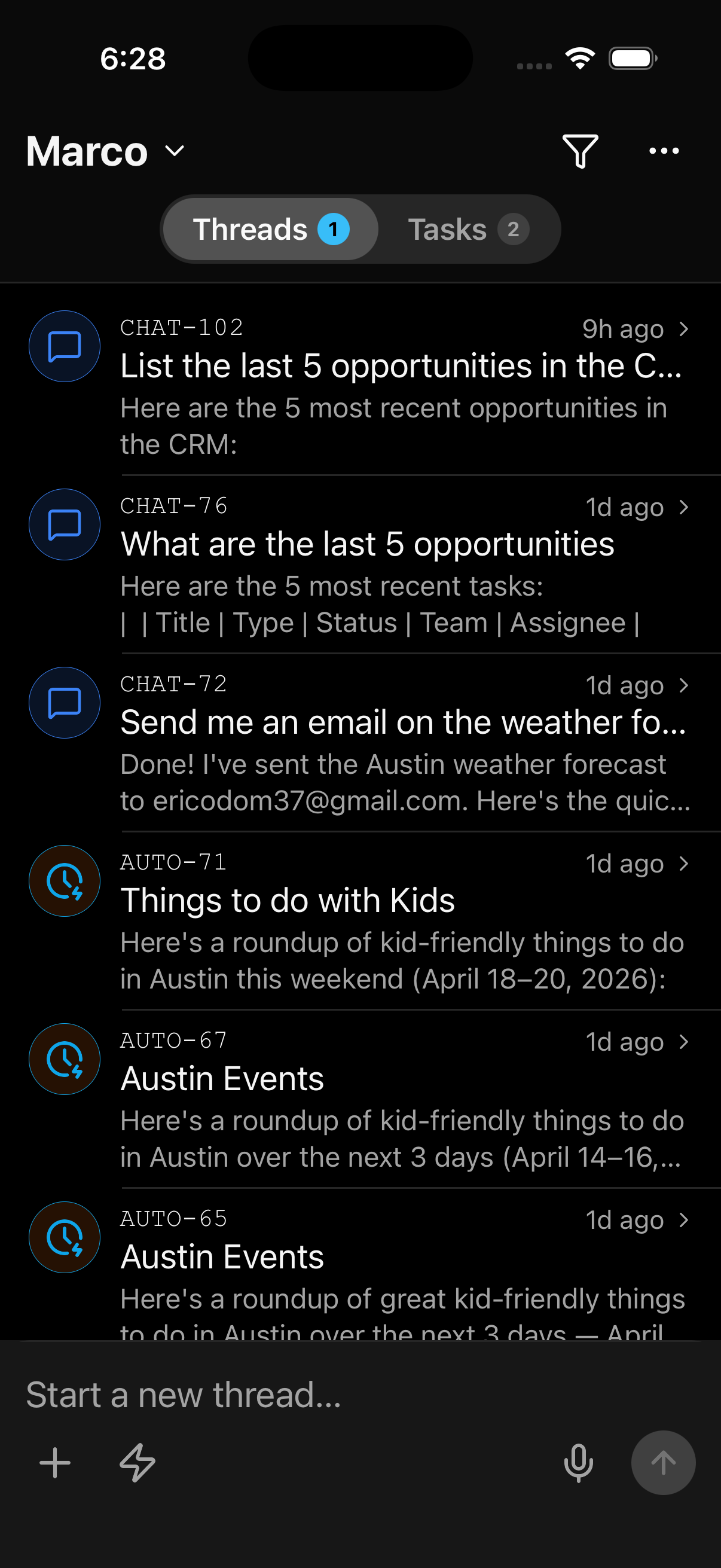This screenshot has height=1568, width=721.
Task: Tap the plus icon to add an attachment
Action: [55, 1463]
